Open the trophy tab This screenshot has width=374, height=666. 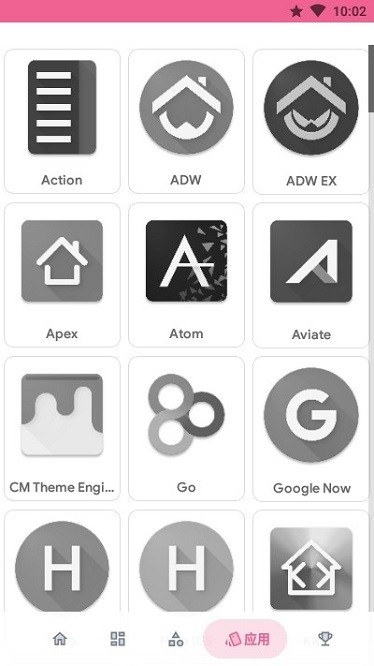click(x=325, y=638)
